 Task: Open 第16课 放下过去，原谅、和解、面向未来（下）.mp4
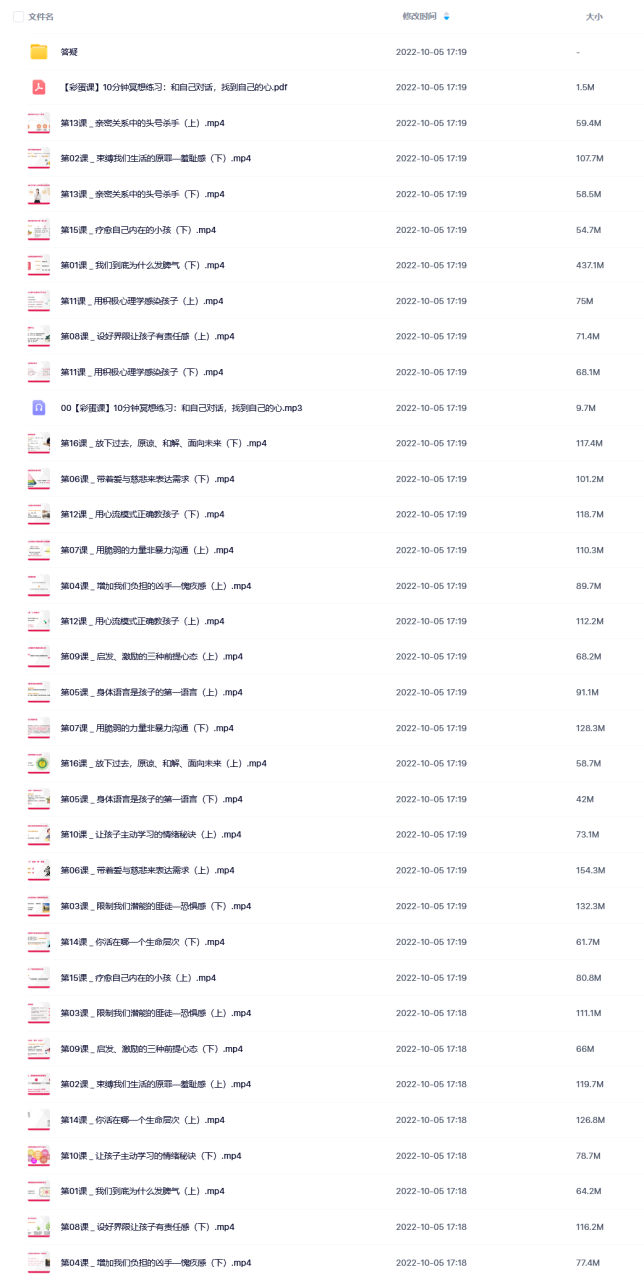tap(164, 443)
